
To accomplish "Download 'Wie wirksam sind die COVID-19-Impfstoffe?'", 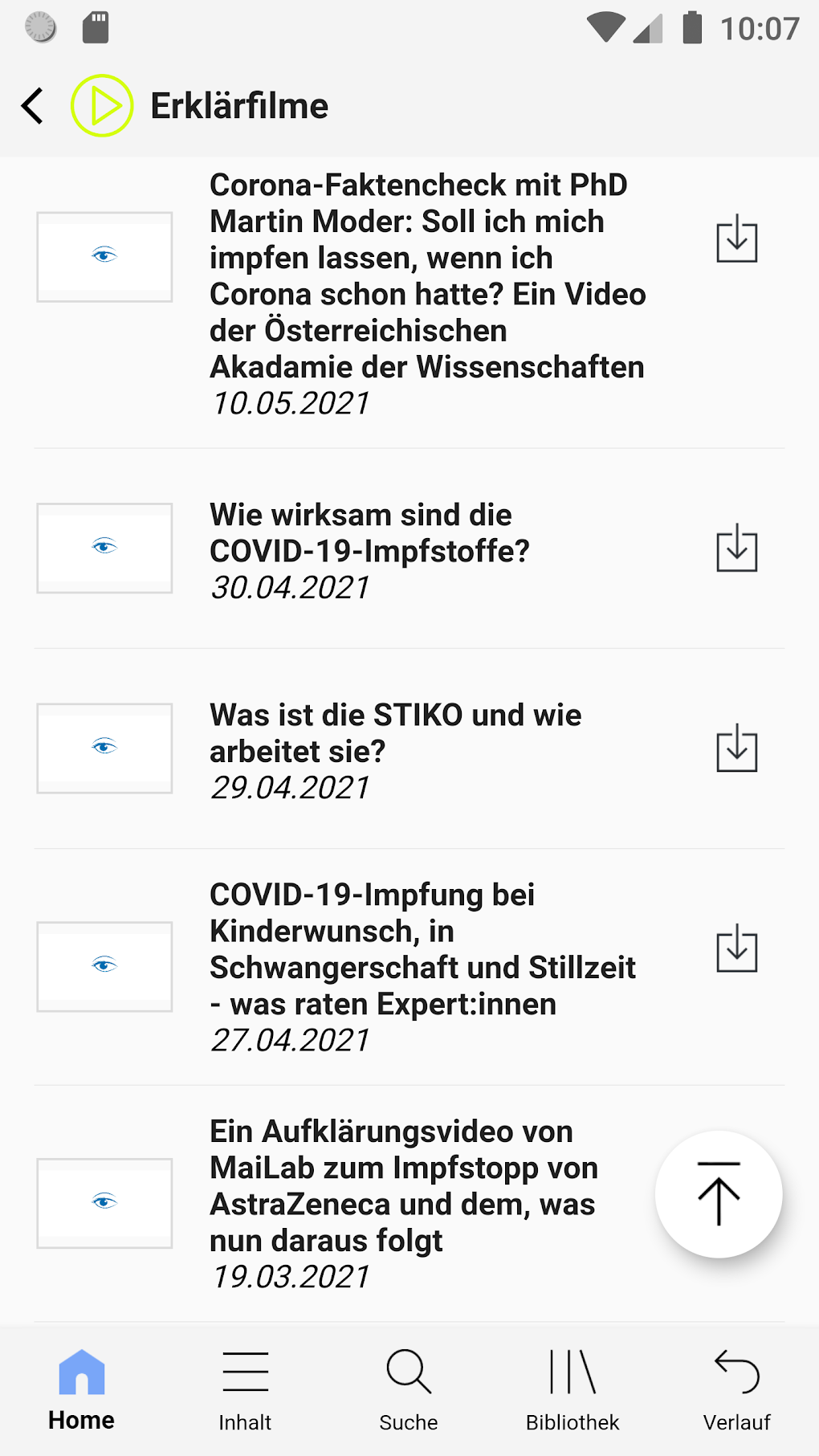I will click(x=736, y=549).
